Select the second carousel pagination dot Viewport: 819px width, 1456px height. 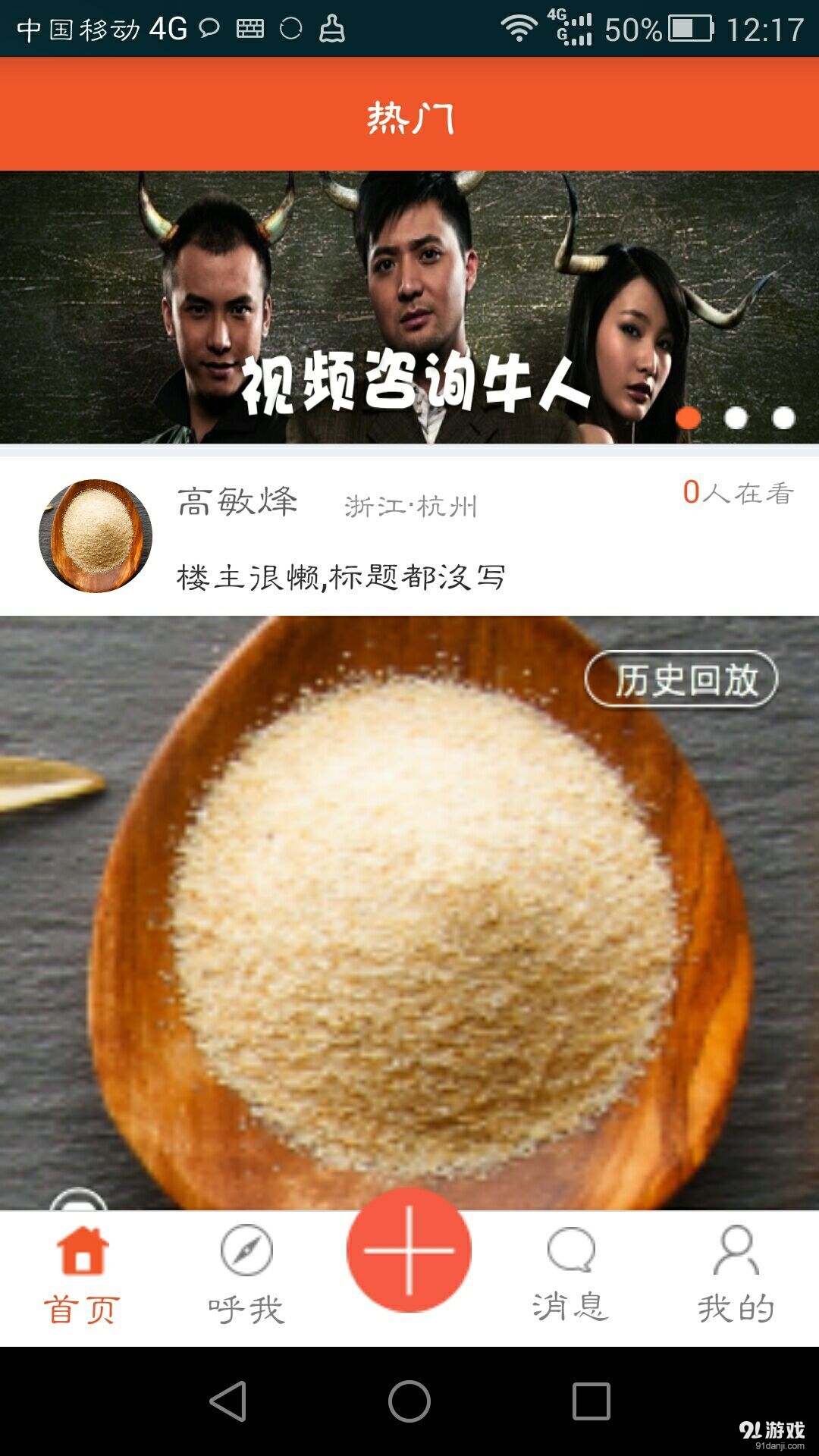(734, 416)
